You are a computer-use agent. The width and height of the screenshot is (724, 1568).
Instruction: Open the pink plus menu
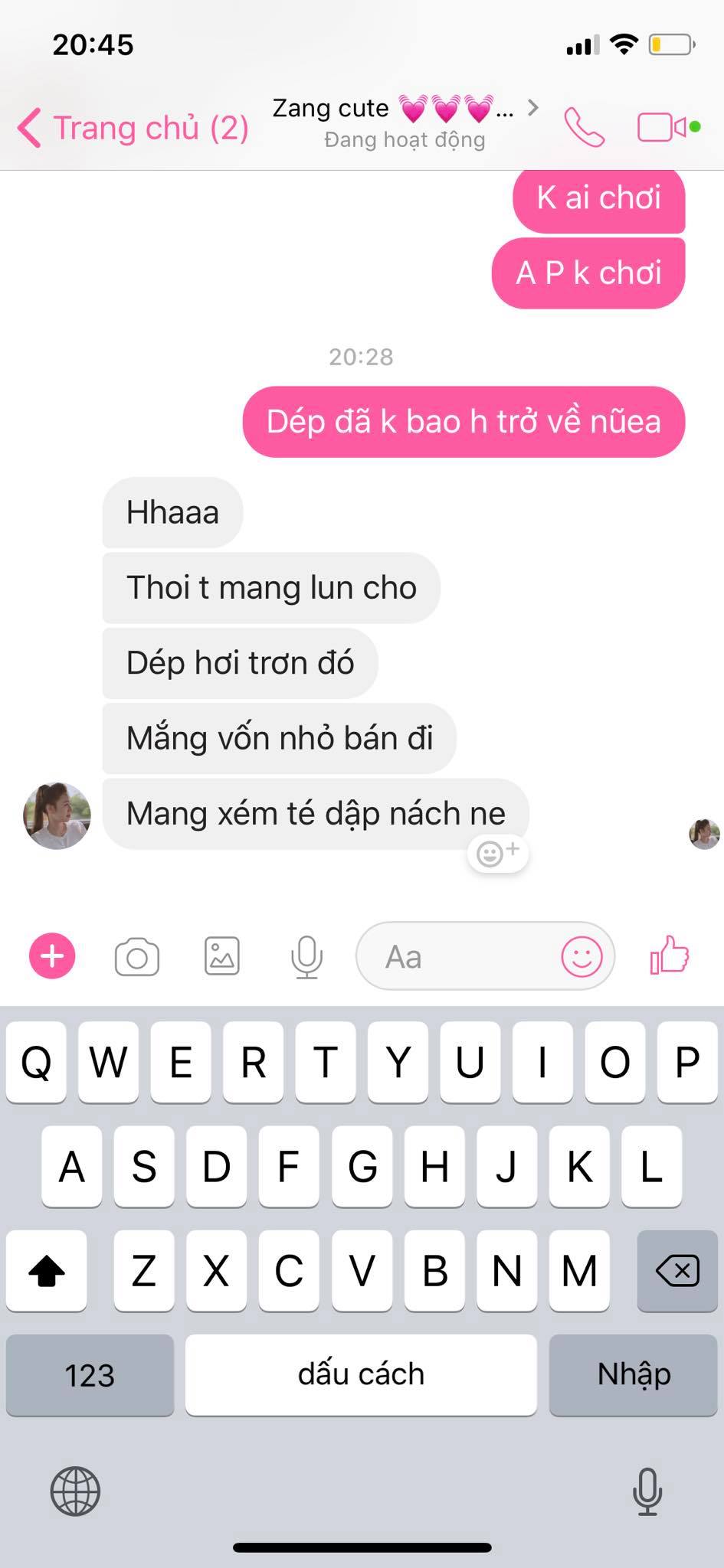coord(52,956)
